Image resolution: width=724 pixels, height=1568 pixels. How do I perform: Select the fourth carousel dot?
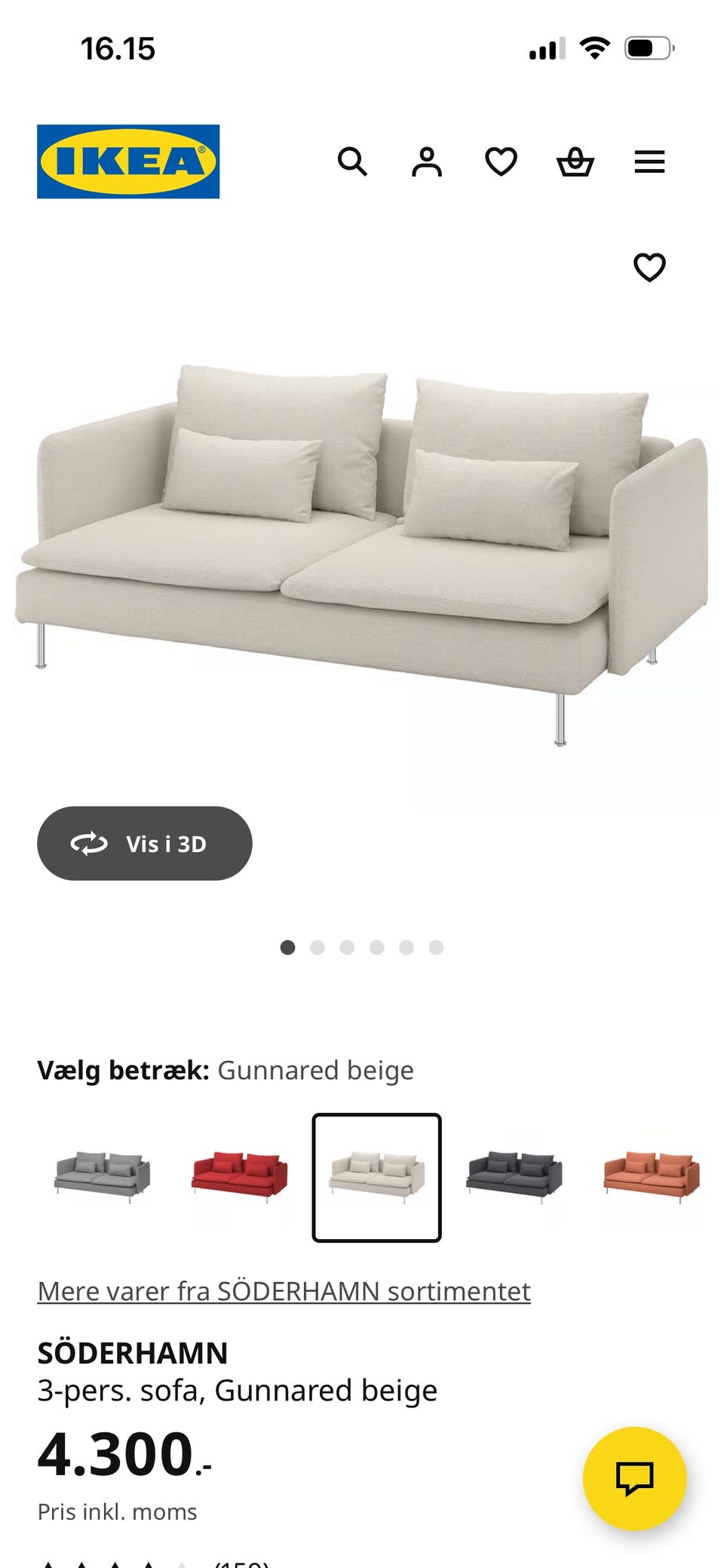click(376, 947)
